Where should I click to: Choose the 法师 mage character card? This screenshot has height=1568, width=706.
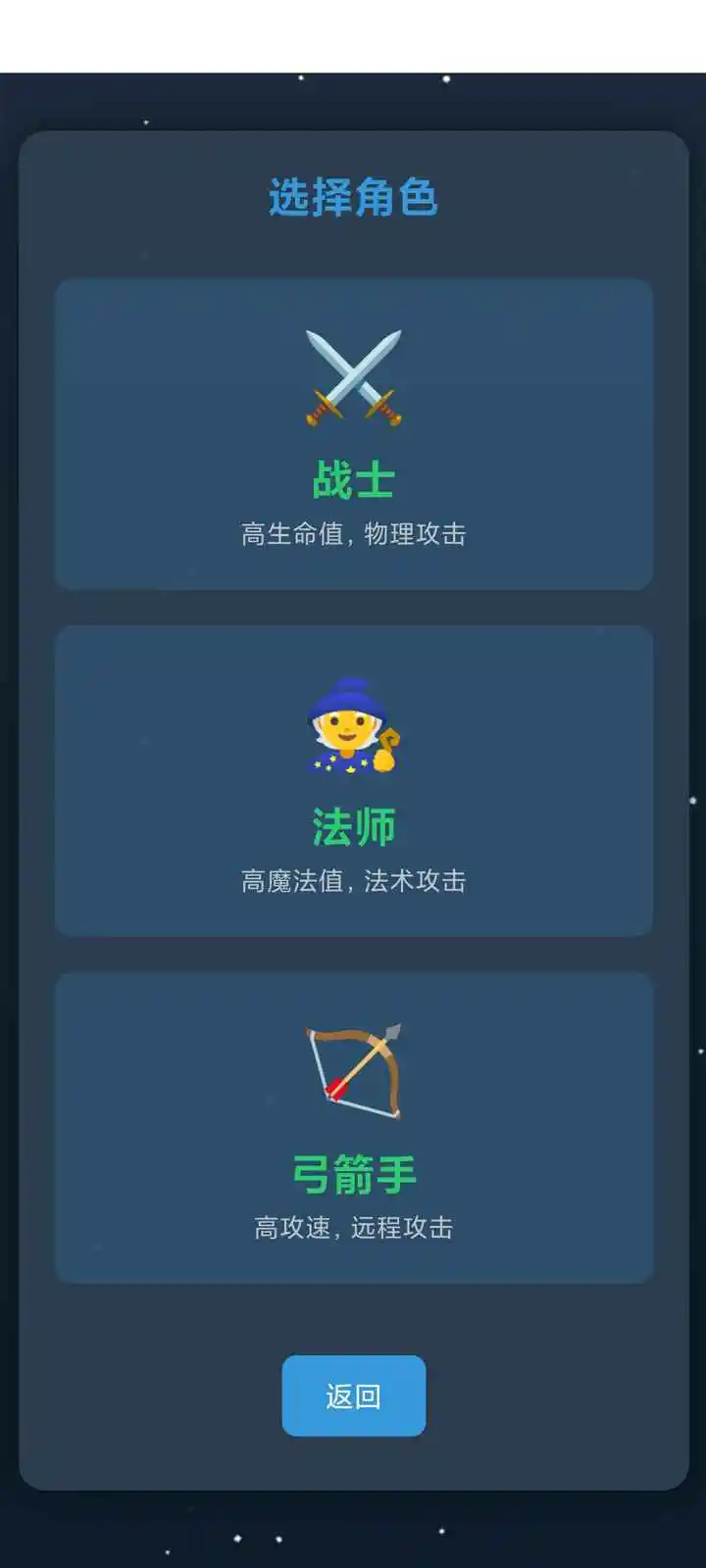(353, 781)
